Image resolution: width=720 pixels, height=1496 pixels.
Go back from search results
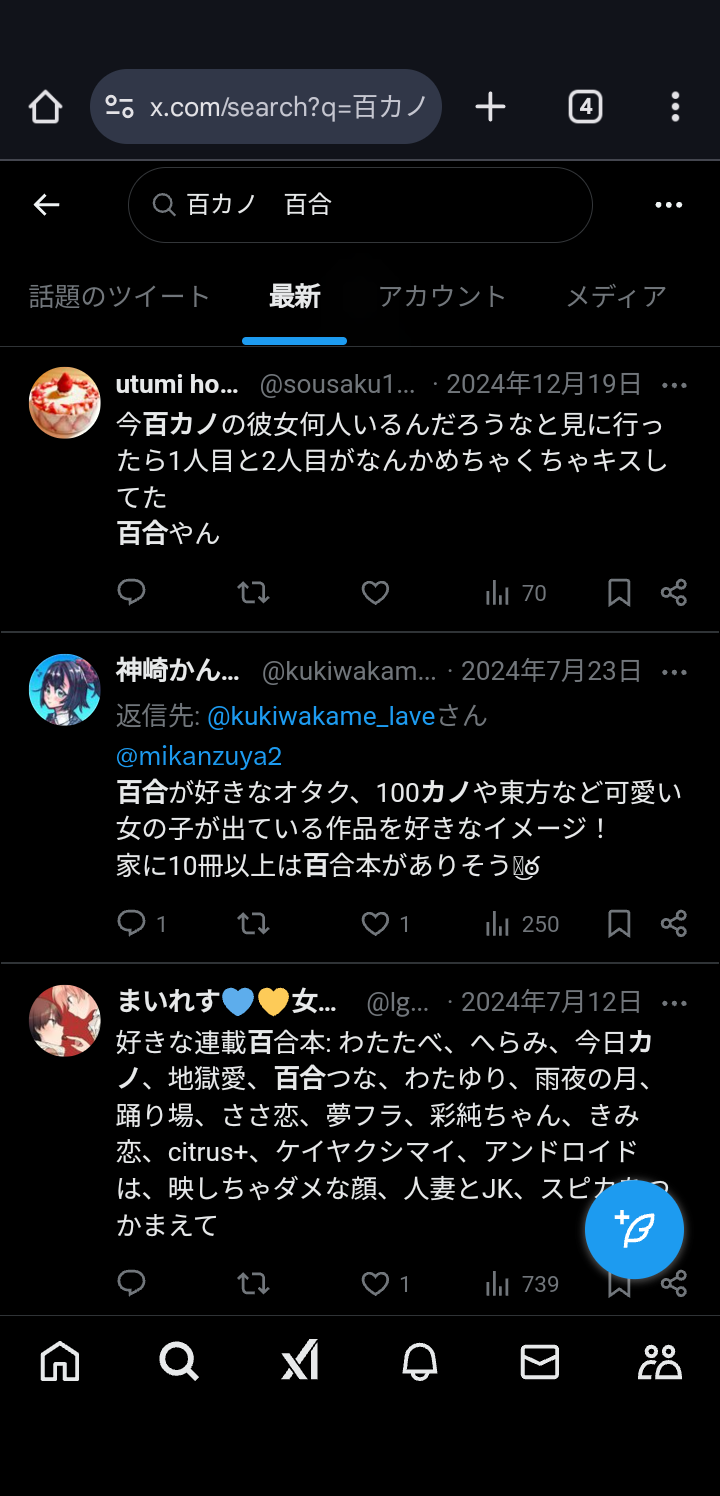pos(47,205)
